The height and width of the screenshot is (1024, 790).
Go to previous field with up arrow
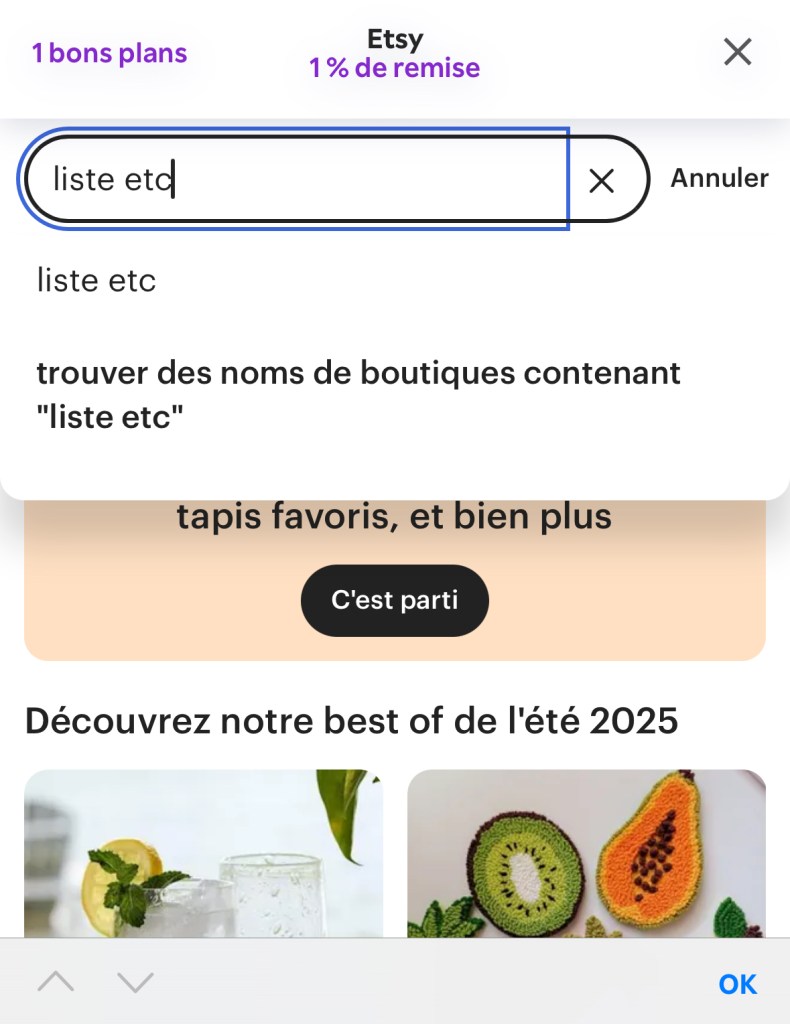[56, 982]
